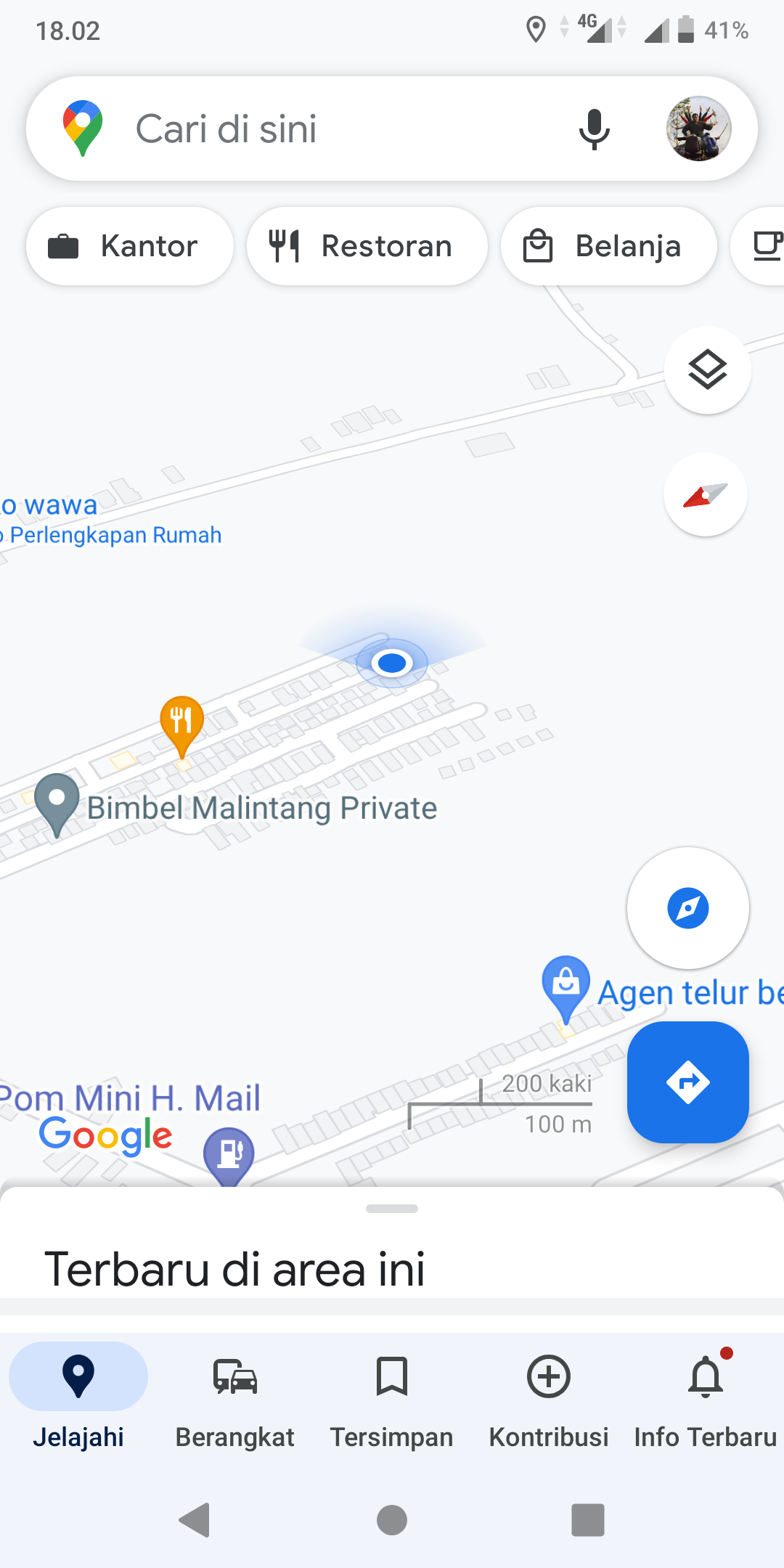784x1568 pixels.
Task: Open the map layers button
Action: tap(707, 370)
